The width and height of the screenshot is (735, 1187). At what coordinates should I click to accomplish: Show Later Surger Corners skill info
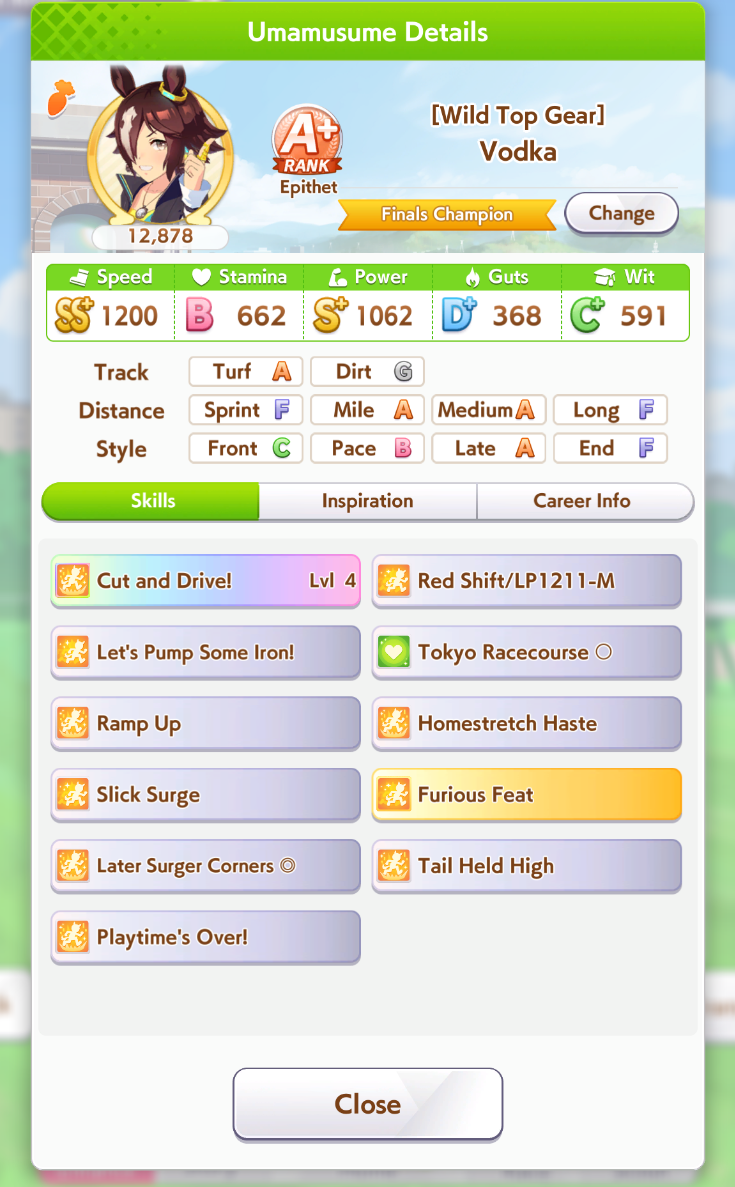click(x=206, y=866)
